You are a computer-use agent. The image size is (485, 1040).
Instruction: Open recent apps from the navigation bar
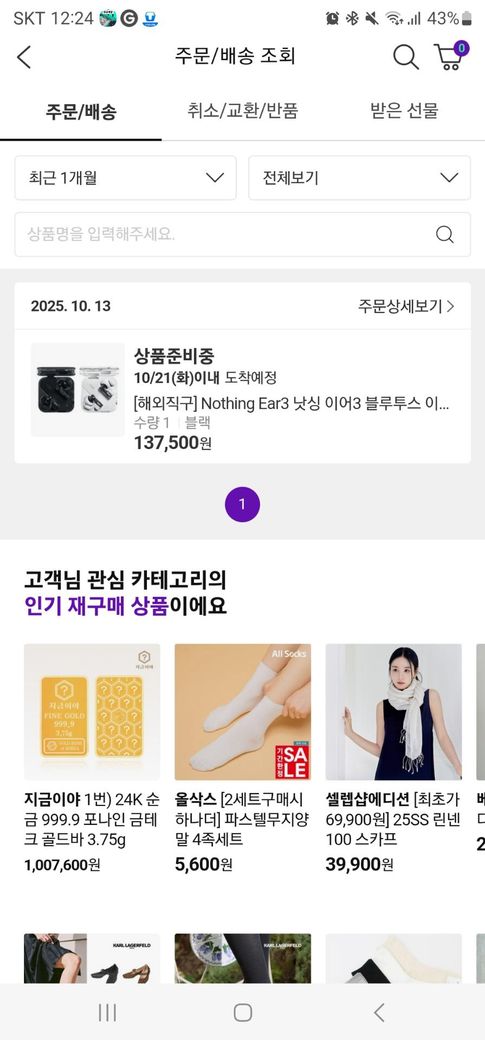(x=107, y=1012)
